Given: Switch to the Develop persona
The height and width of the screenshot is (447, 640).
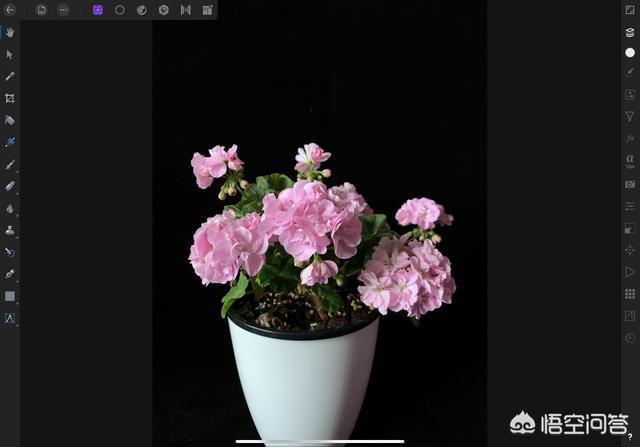Looking at the screenshot, I should pos(163,10).
